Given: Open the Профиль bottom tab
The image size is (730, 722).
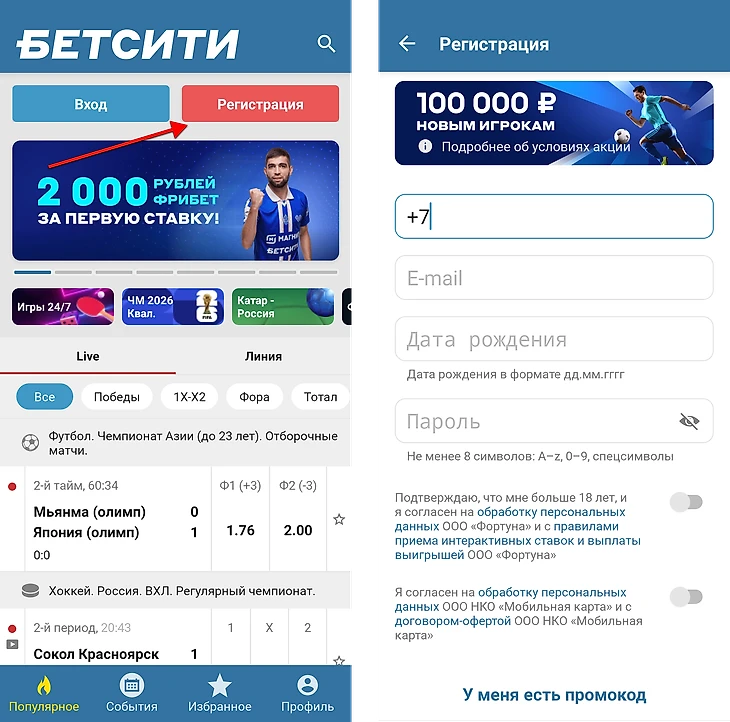Looking at the screenshot, I should (307, 692).
